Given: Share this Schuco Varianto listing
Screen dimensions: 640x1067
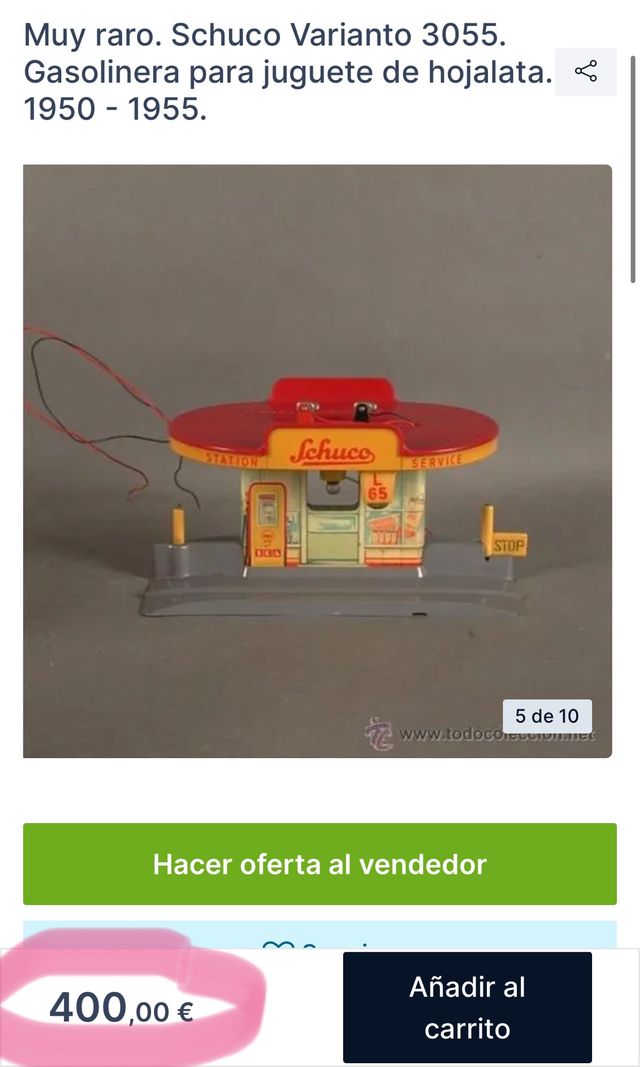Looking at the screenshot, I should pos(586,72).
